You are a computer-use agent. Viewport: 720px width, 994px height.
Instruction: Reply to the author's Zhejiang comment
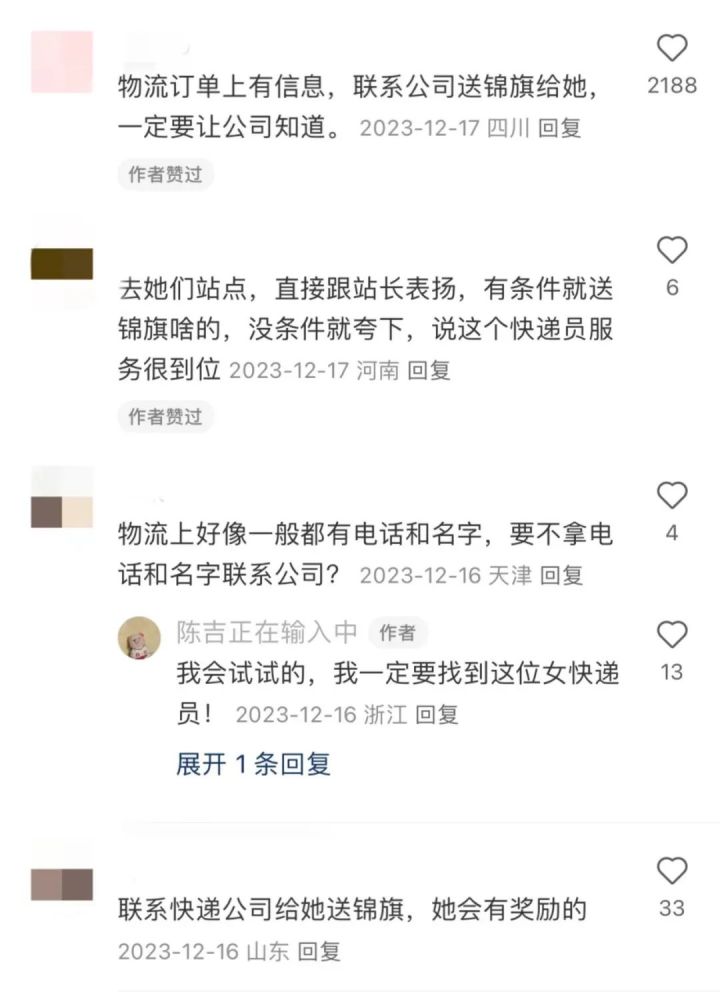point(437,715)
